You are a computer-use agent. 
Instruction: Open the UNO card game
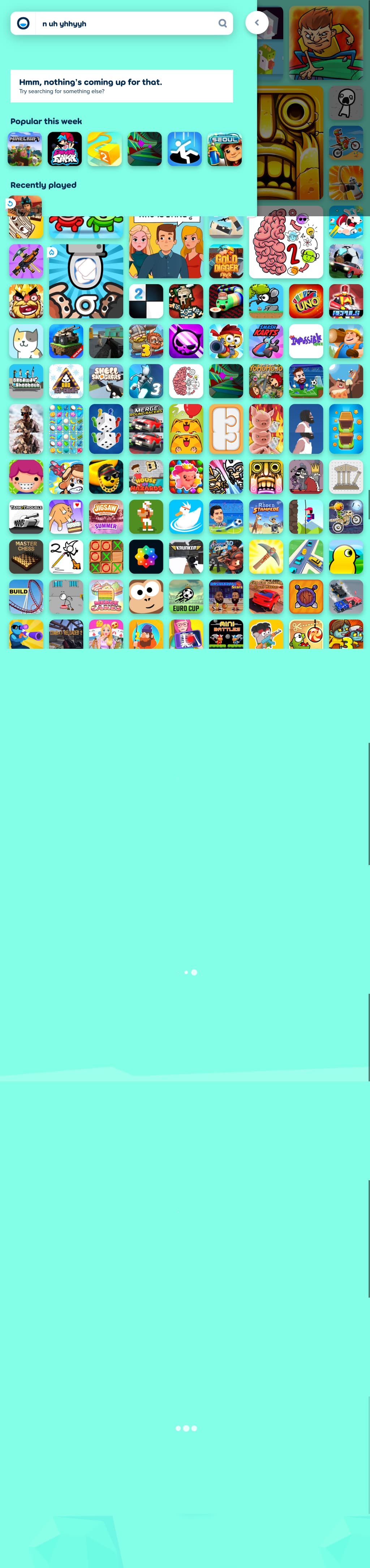click(x=306, y=301)
